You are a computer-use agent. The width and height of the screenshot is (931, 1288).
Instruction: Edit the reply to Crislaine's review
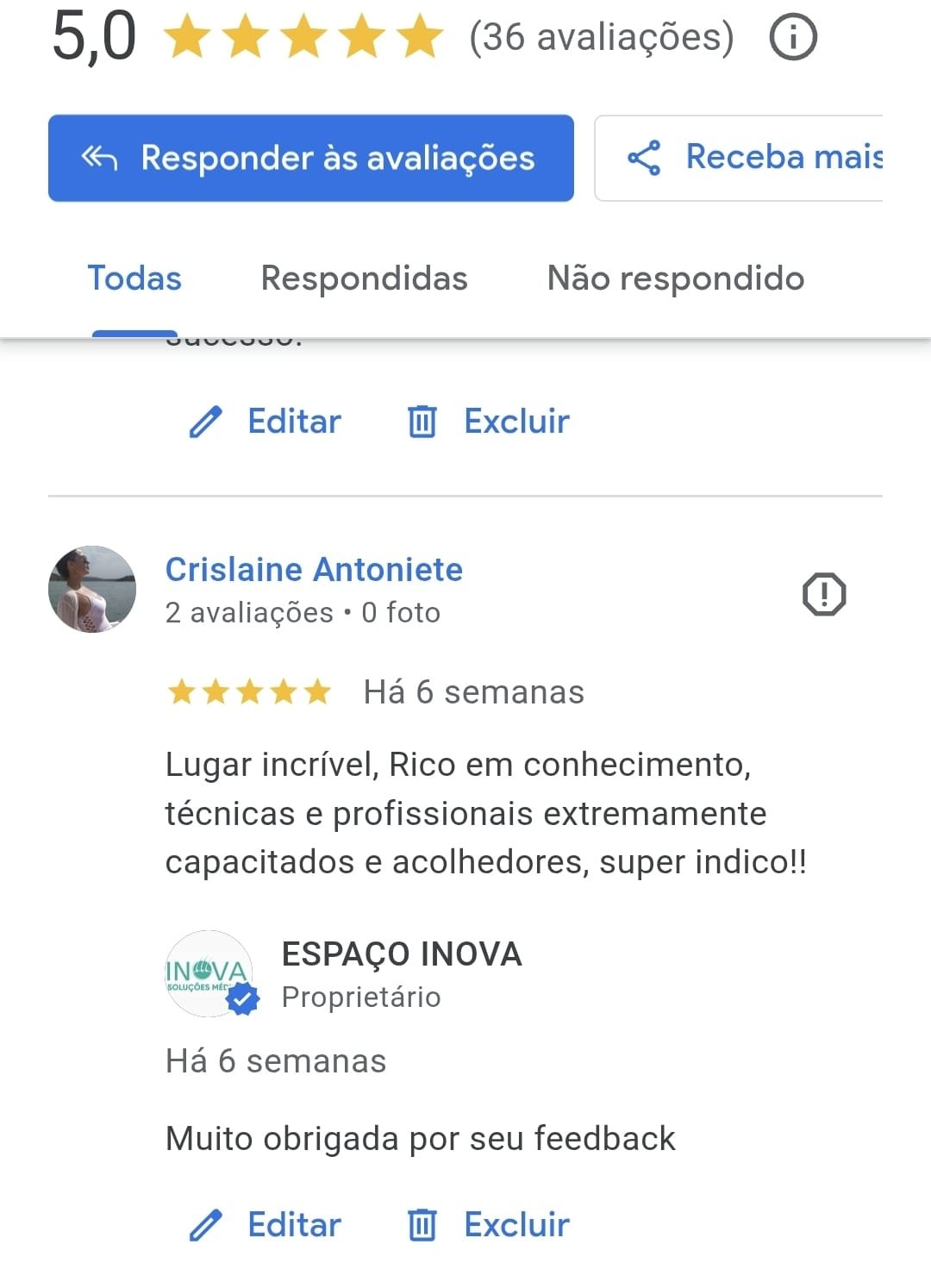point(266,1224)
